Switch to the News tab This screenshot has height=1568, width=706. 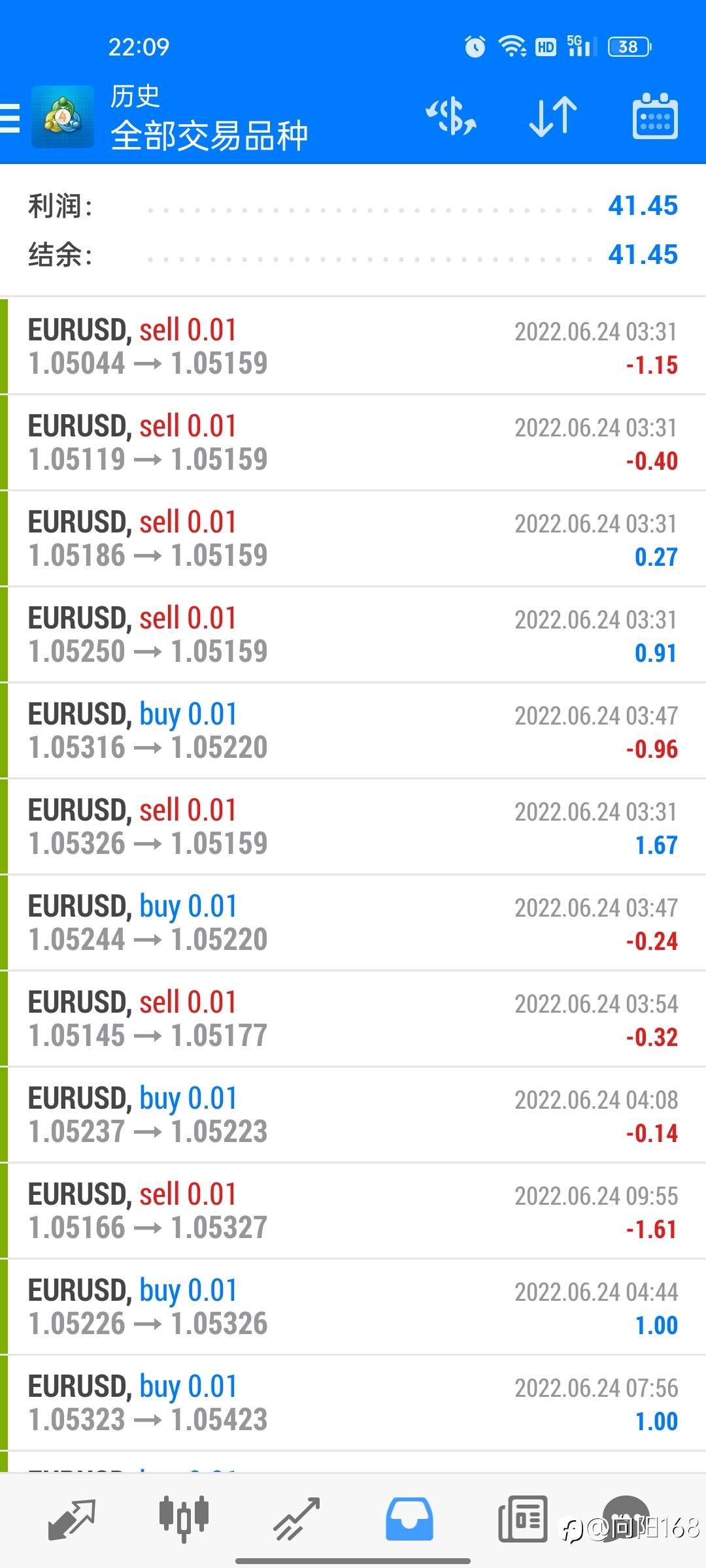[522, 1520]
